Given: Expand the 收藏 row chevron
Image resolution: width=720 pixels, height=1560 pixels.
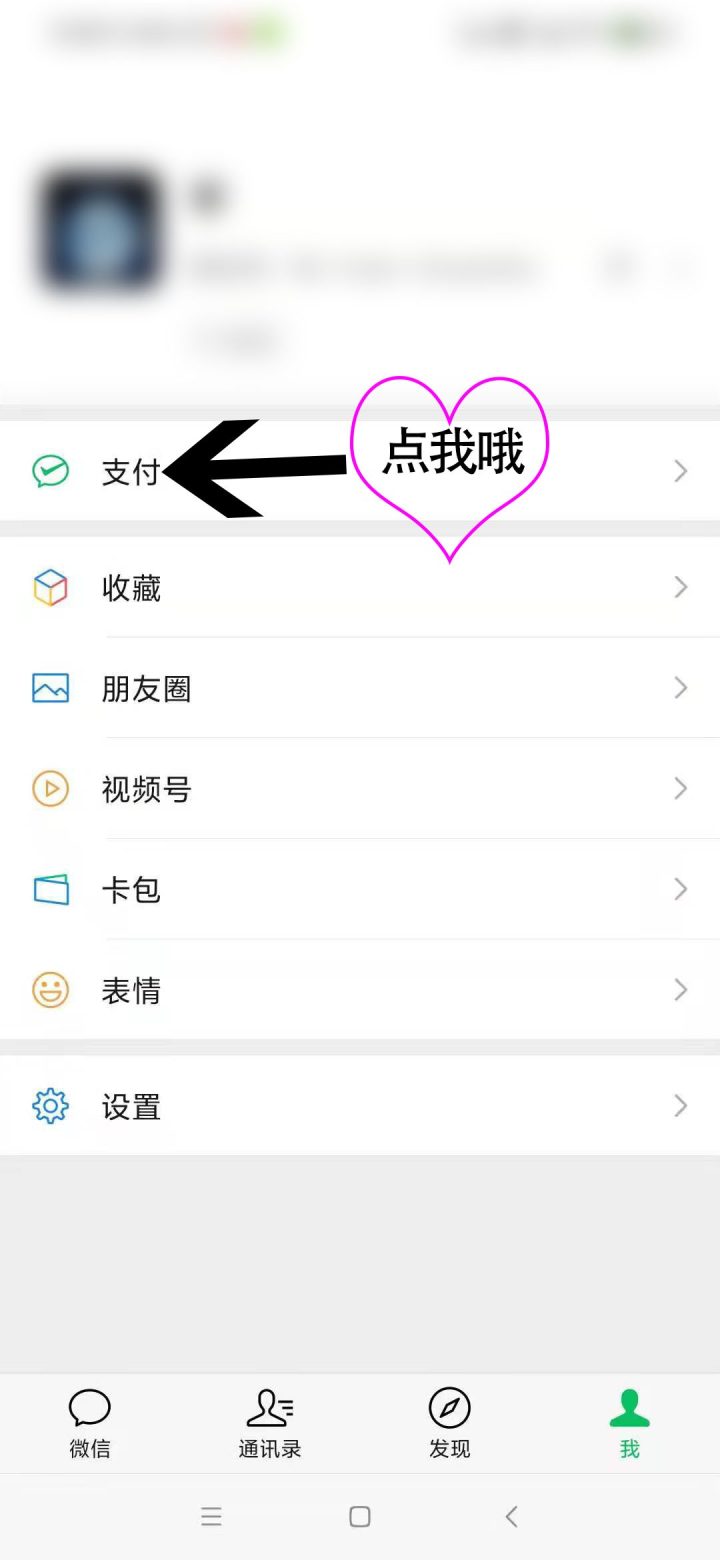Looking at the screenshot, I should pos(681,588).
